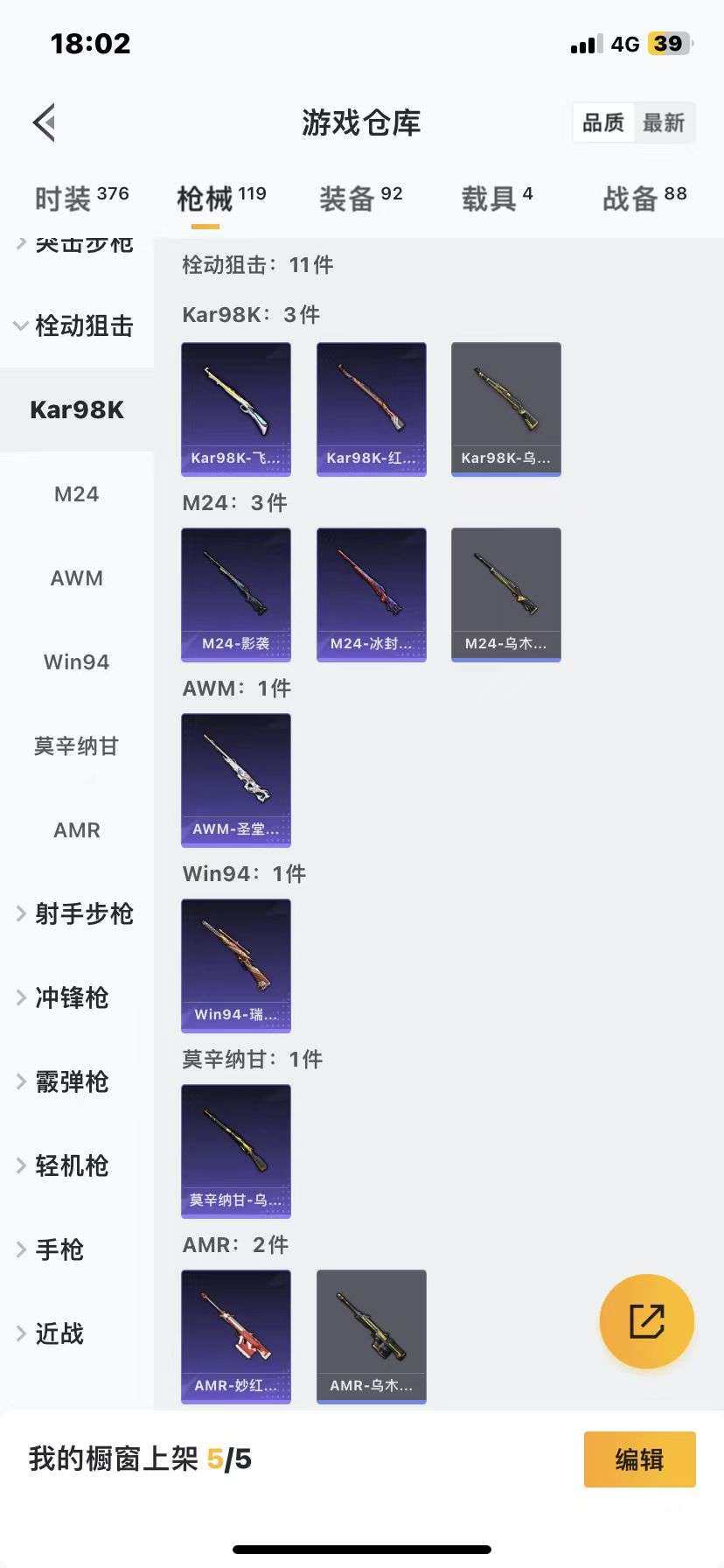Switch sorting to 品质 quality mode

(602, 123)
